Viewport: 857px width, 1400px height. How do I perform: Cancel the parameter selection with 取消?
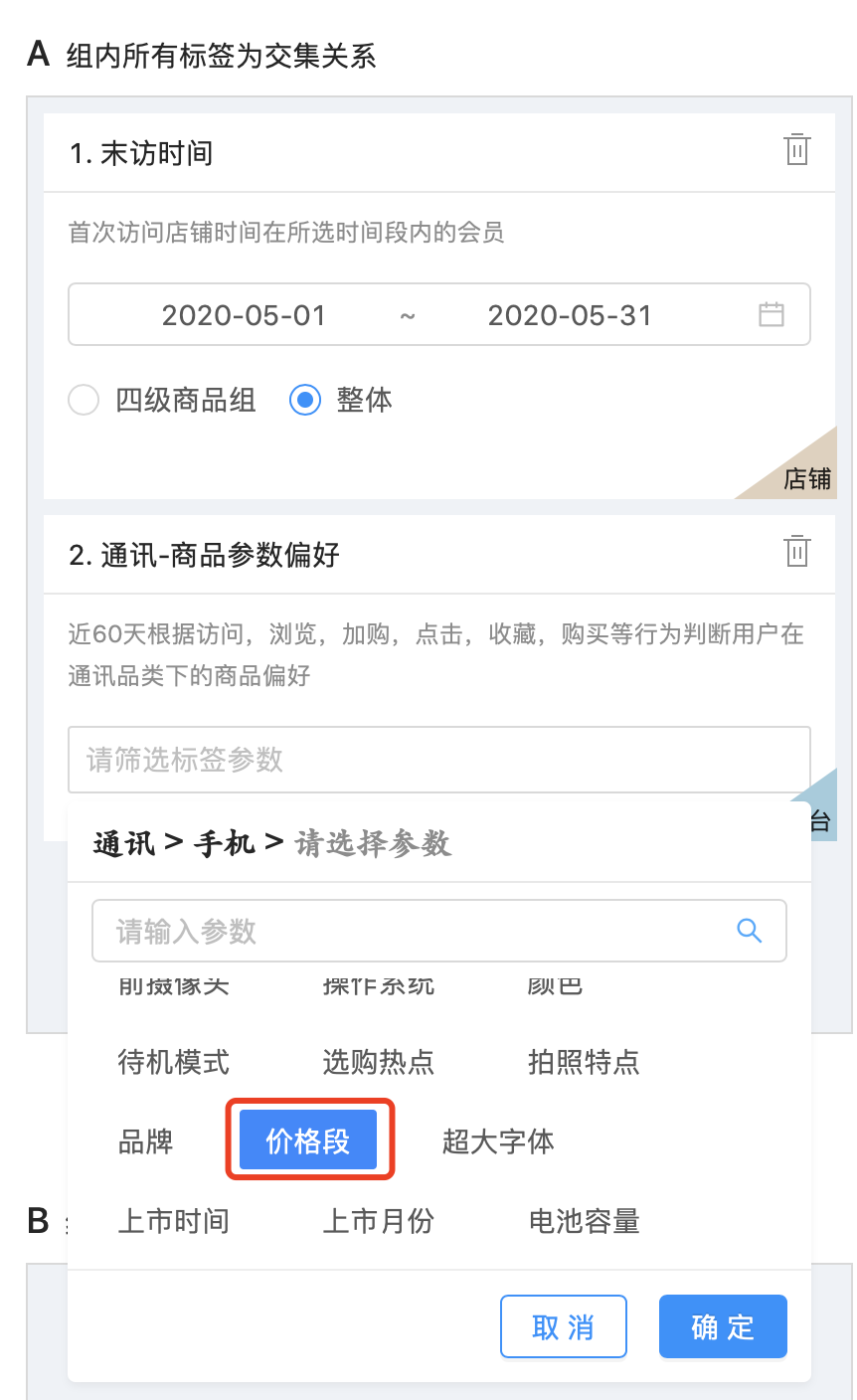(564, 1326)
